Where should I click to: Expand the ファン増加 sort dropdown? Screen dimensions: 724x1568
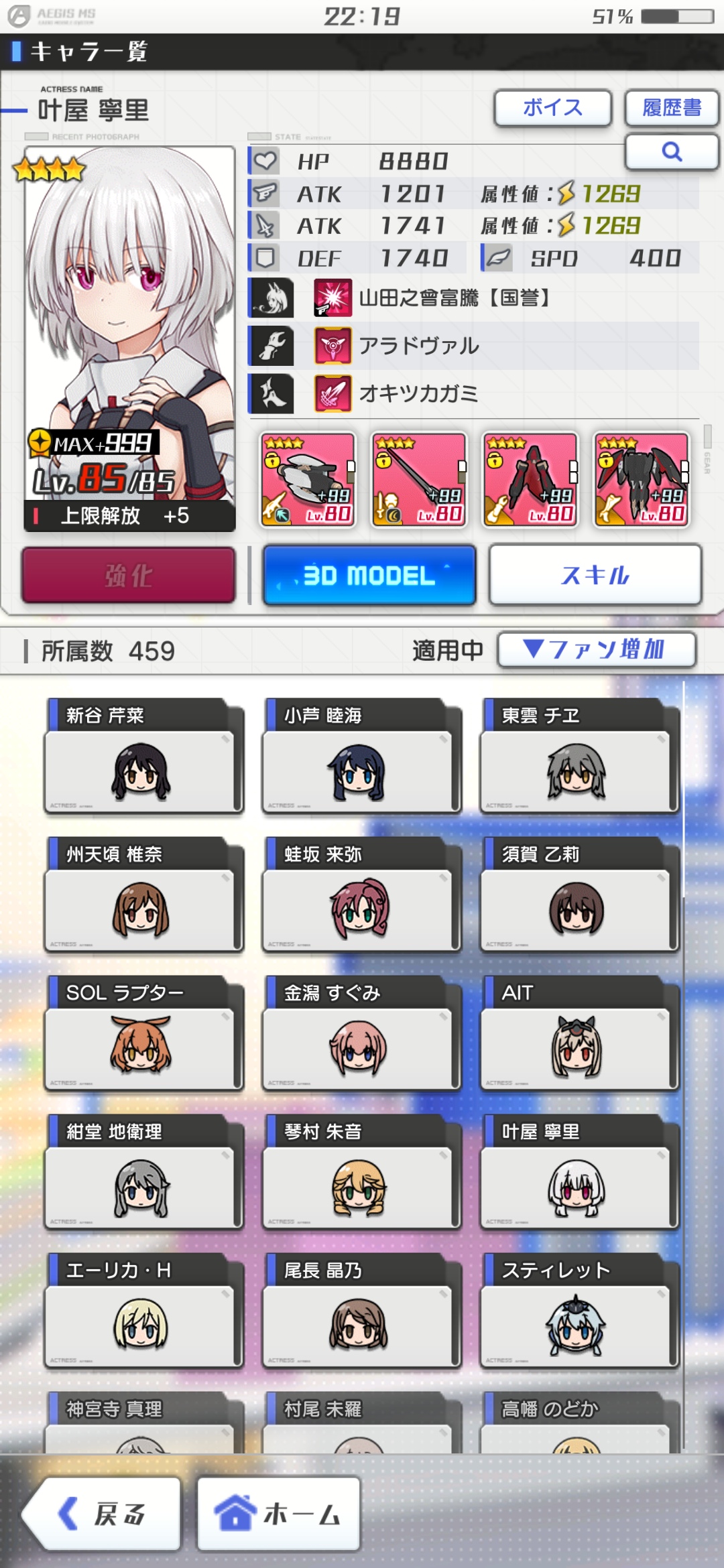tap(596, 649)
